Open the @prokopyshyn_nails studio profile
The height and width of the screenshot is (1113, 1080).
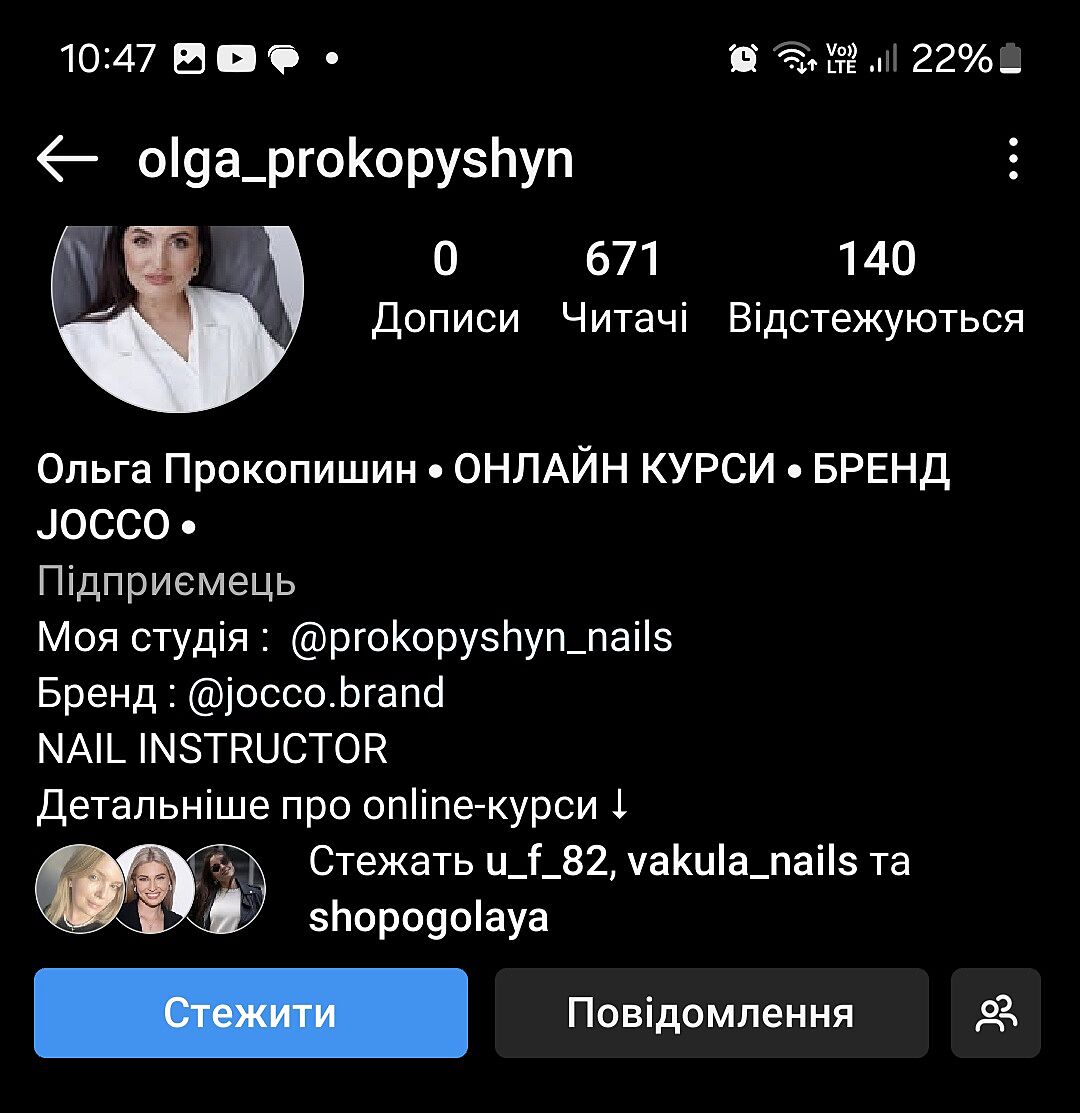tap(481, 637)
